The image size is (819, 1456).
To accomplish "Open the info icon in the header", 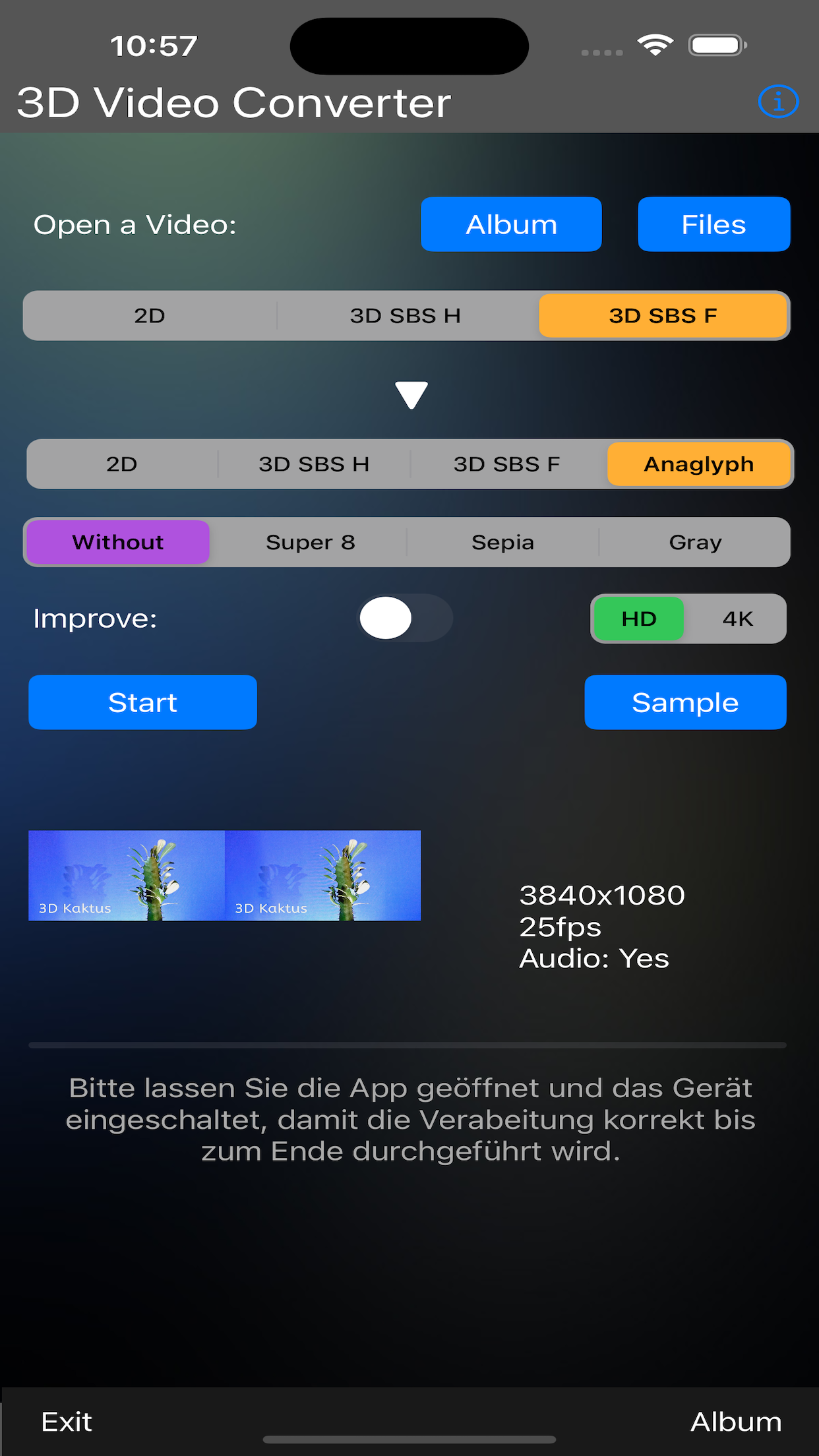I will (x=778, y=102).
